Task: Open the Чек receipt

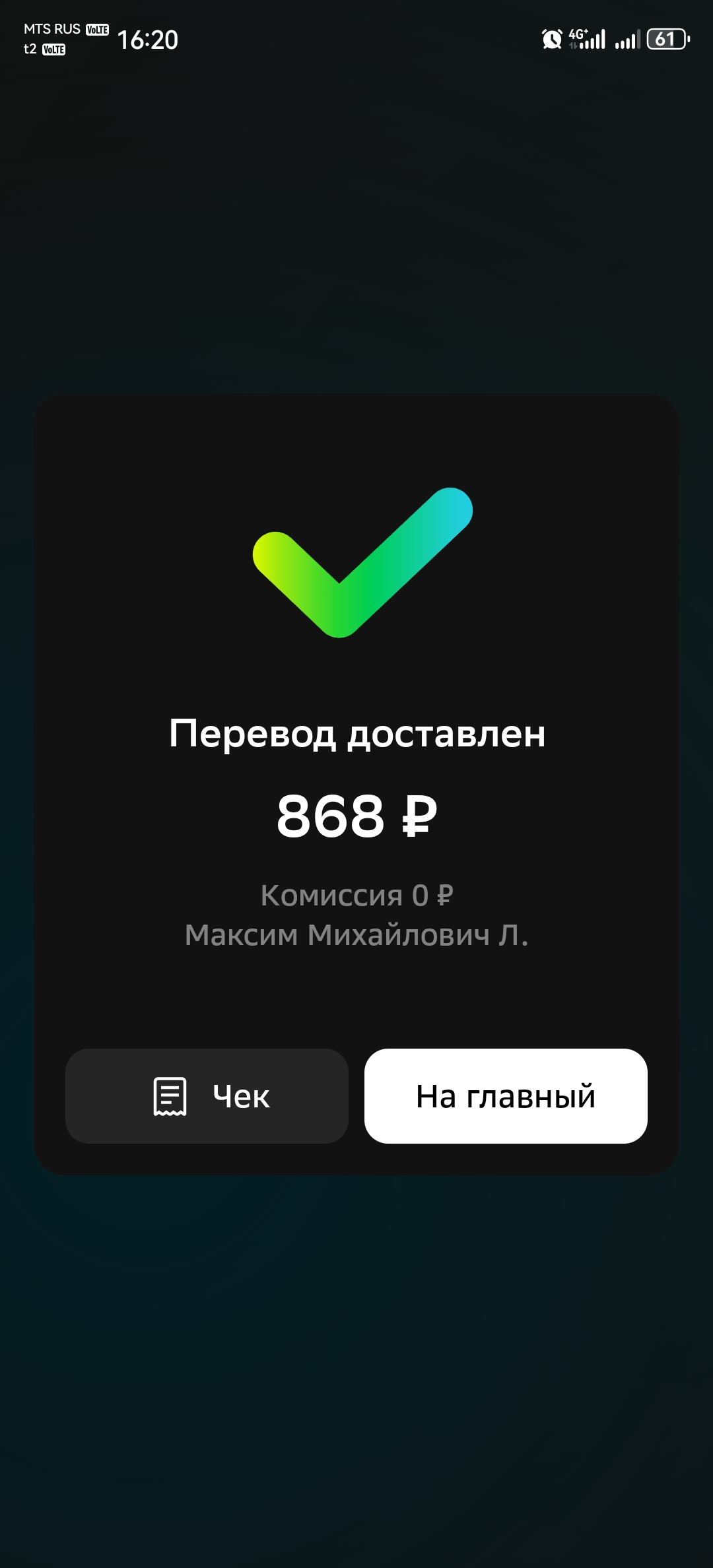Action: [207, 1096]
